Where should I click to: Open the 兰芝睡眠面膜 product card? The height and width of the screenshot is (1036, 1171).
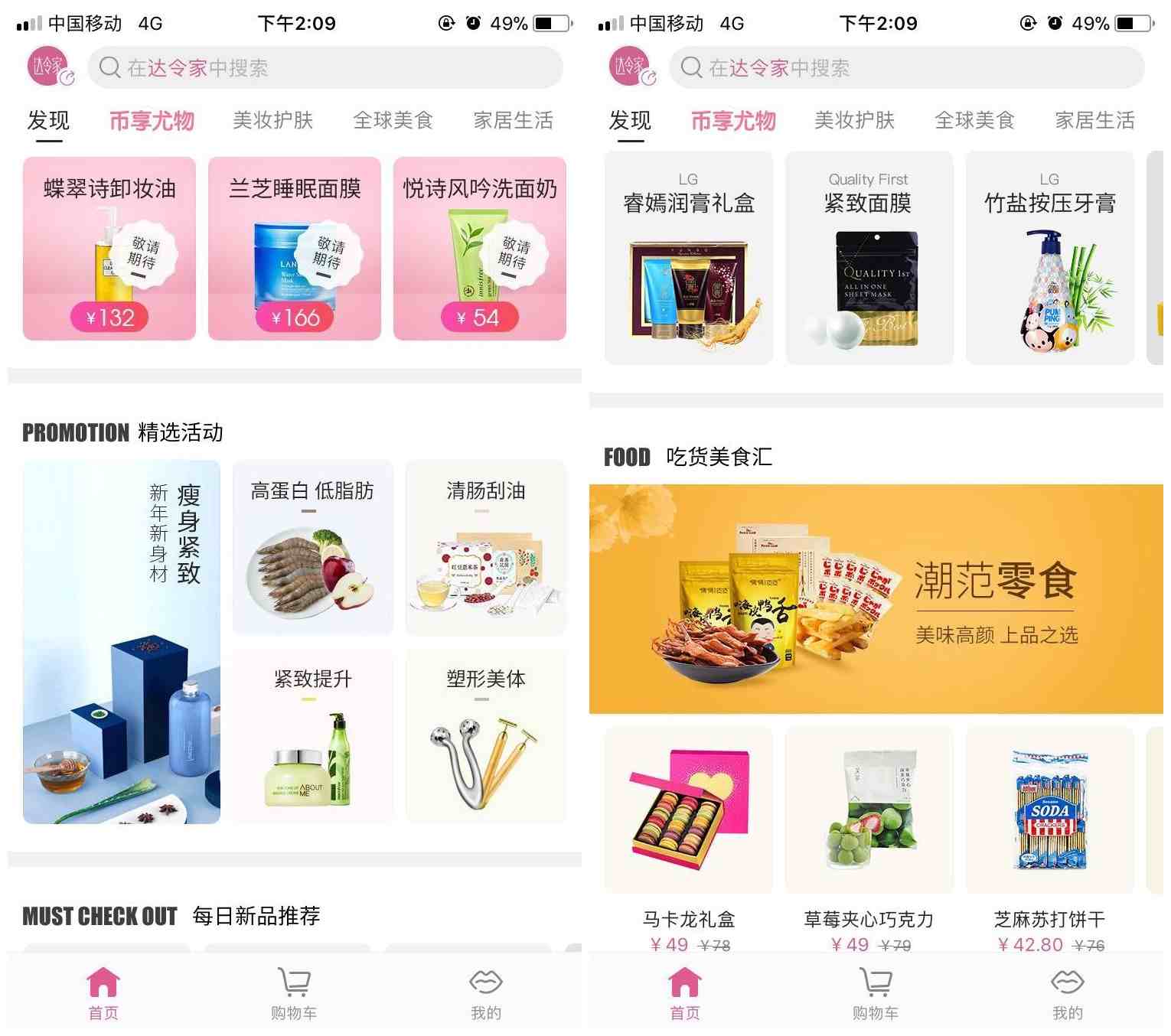tap(295, 249)
